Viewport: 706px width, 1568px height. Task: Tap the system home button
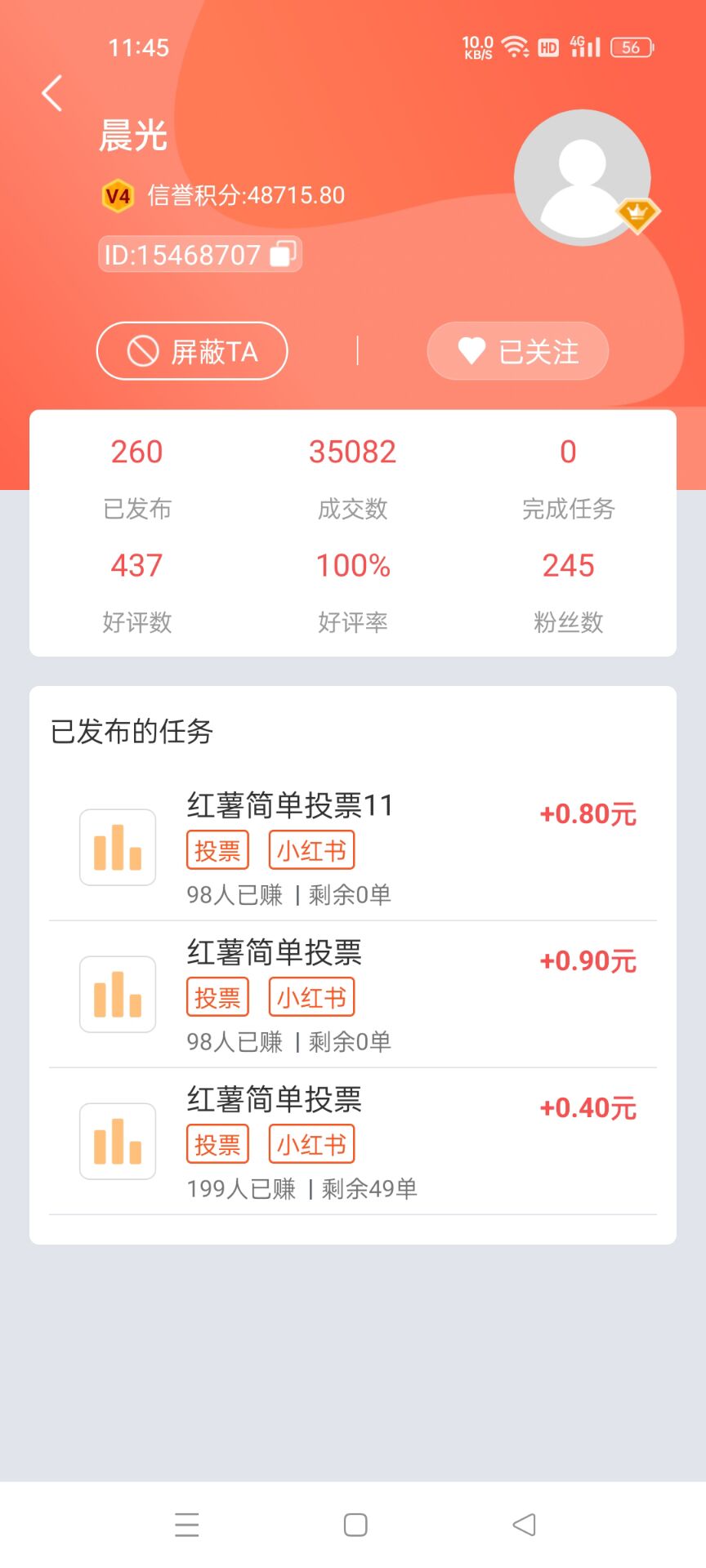point(355,1525)
